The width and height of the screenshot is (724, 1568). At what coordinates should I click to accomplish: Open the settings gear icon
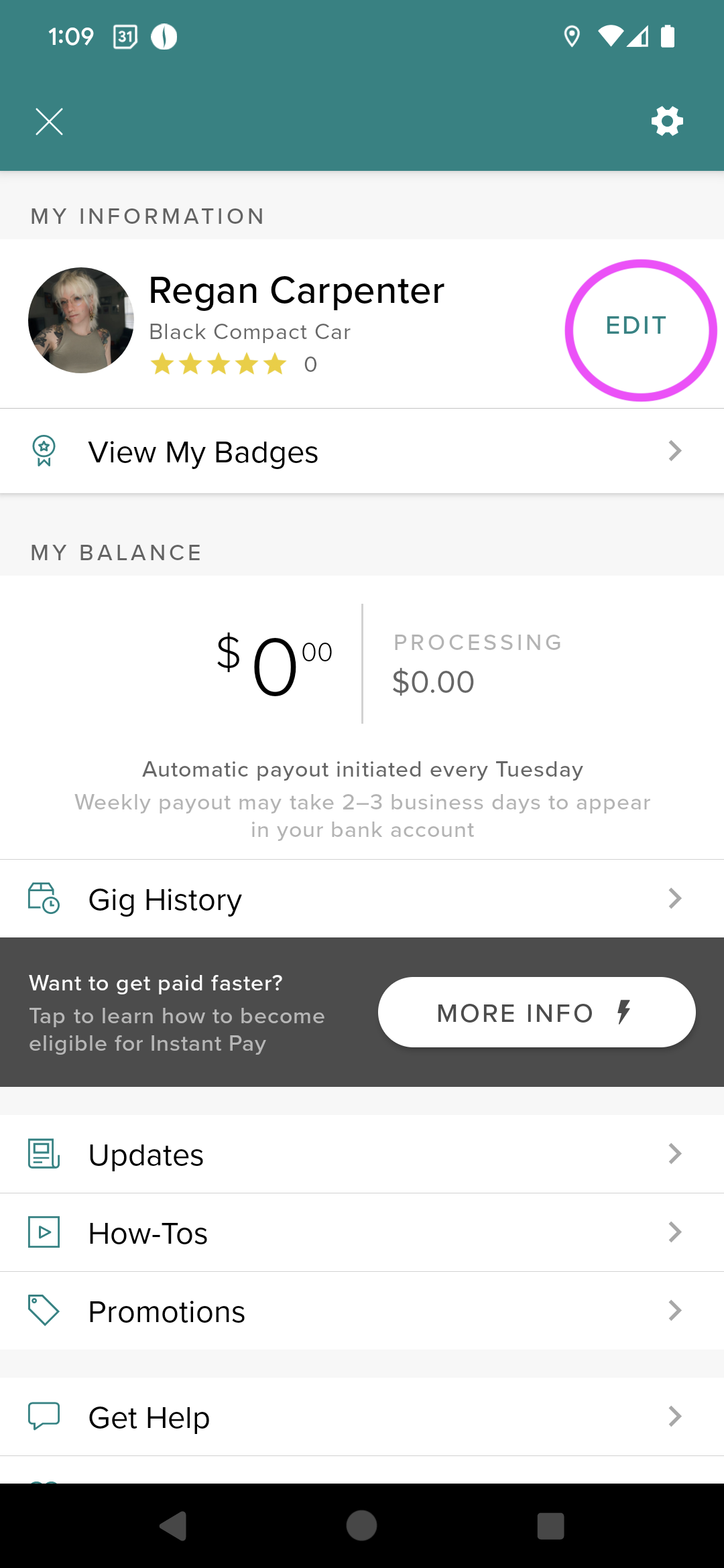pyautogui.click(x=667, y=121)
